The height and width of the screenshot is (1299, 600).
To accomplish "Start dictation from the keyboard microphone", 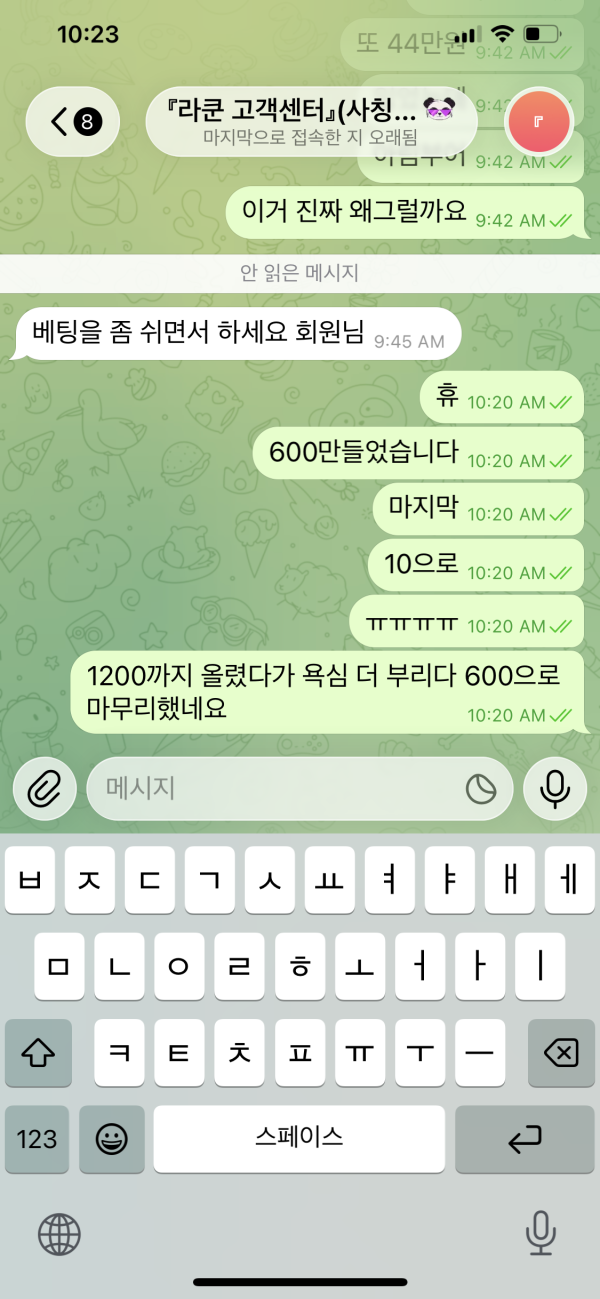I will click(541, 1232).
